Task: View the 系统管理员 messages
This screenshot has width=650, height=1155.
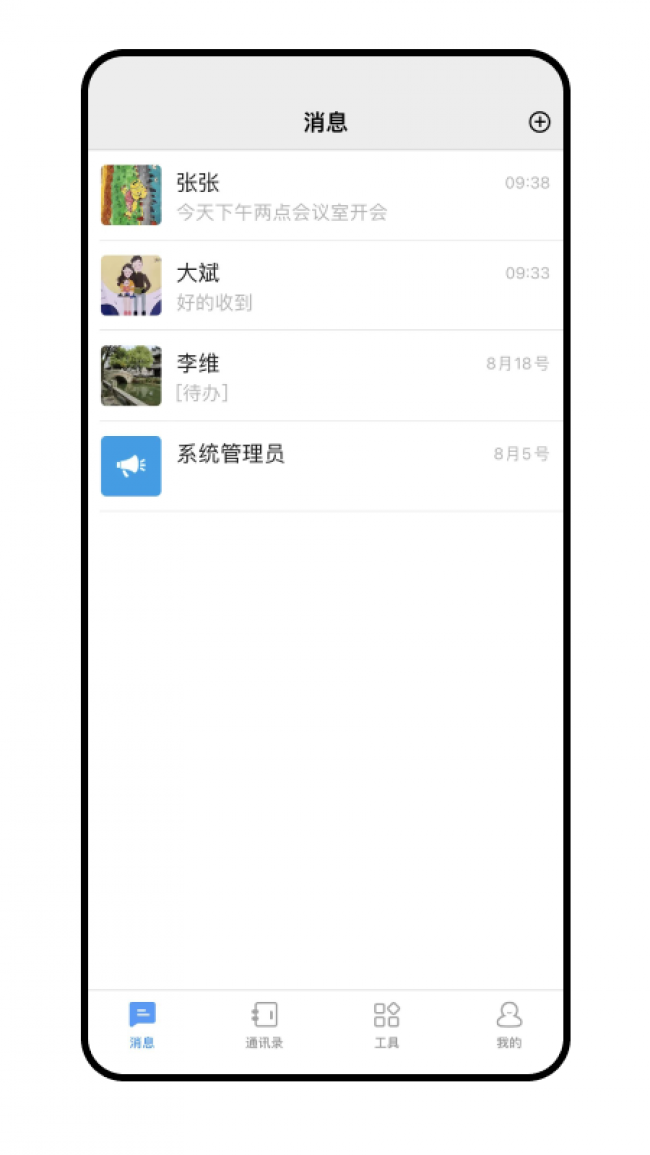Action: (325, 466)
